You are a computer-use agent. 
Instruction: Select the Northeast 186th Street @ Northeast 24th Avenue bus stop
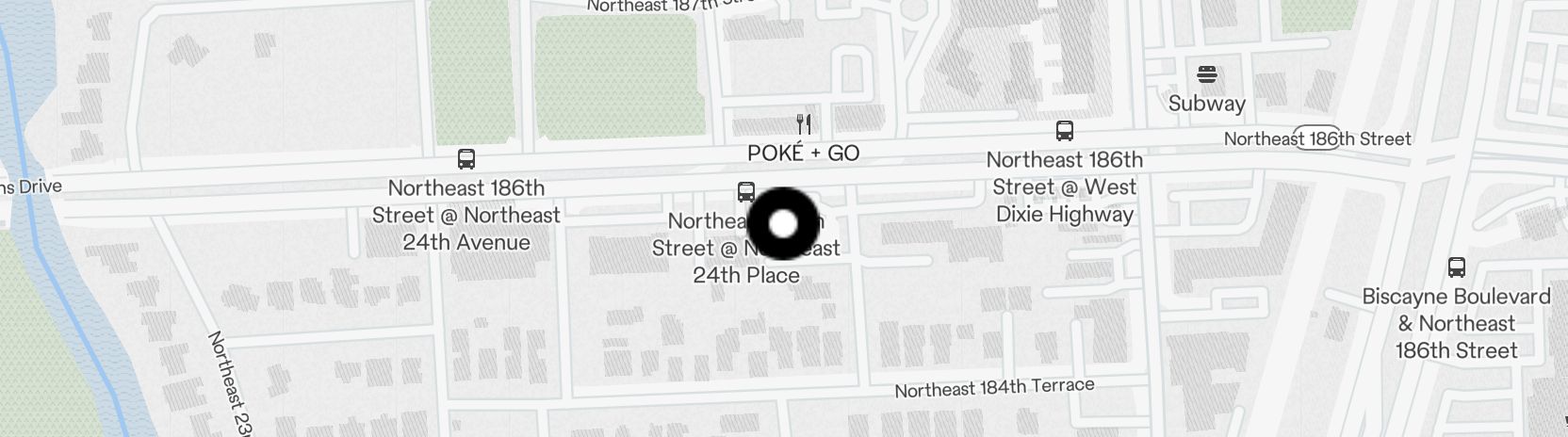[465, 158]
